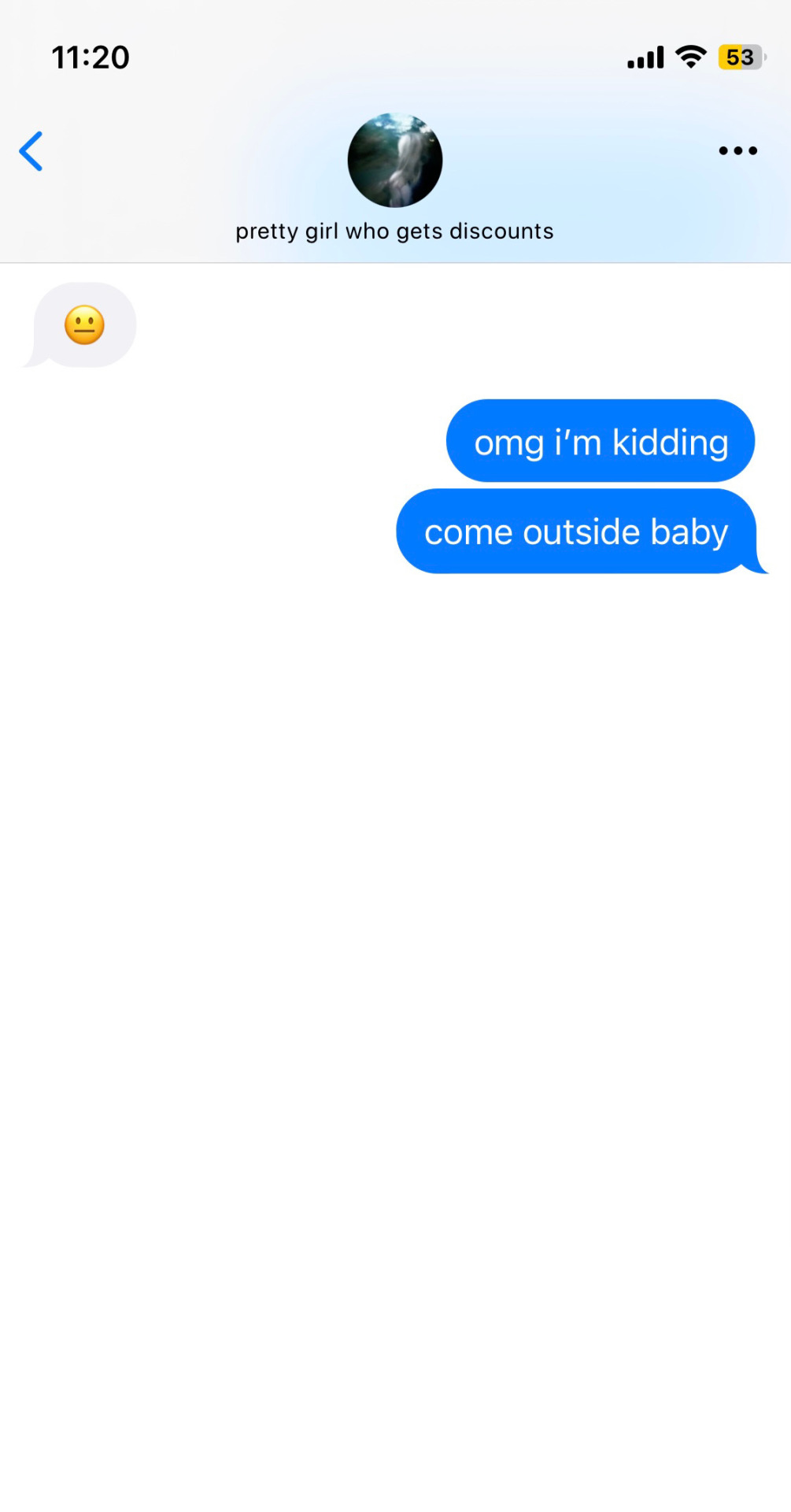Open the three-dot overflow menu

(737, 150)
